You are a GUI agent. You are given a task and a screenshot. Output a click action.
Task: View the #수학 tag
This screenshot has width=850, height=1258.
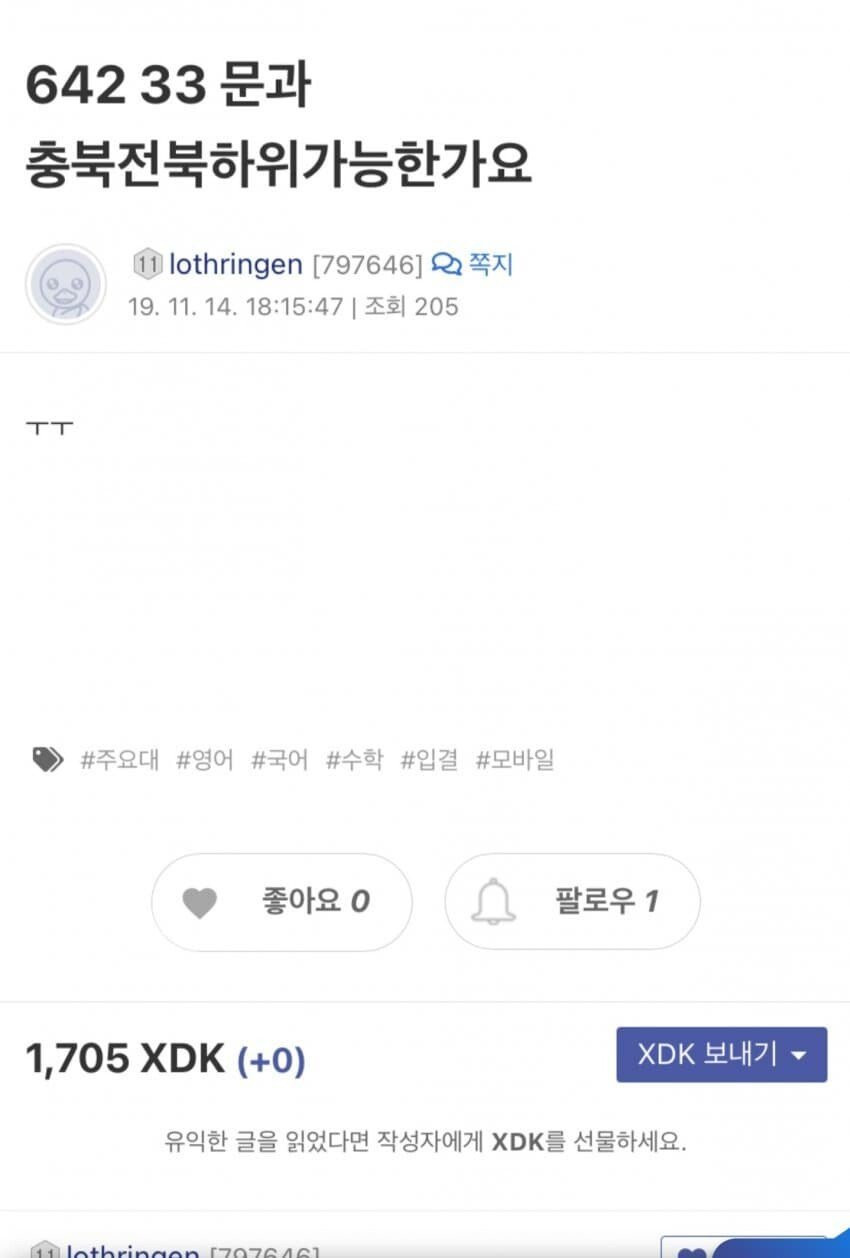coord(354,761)
